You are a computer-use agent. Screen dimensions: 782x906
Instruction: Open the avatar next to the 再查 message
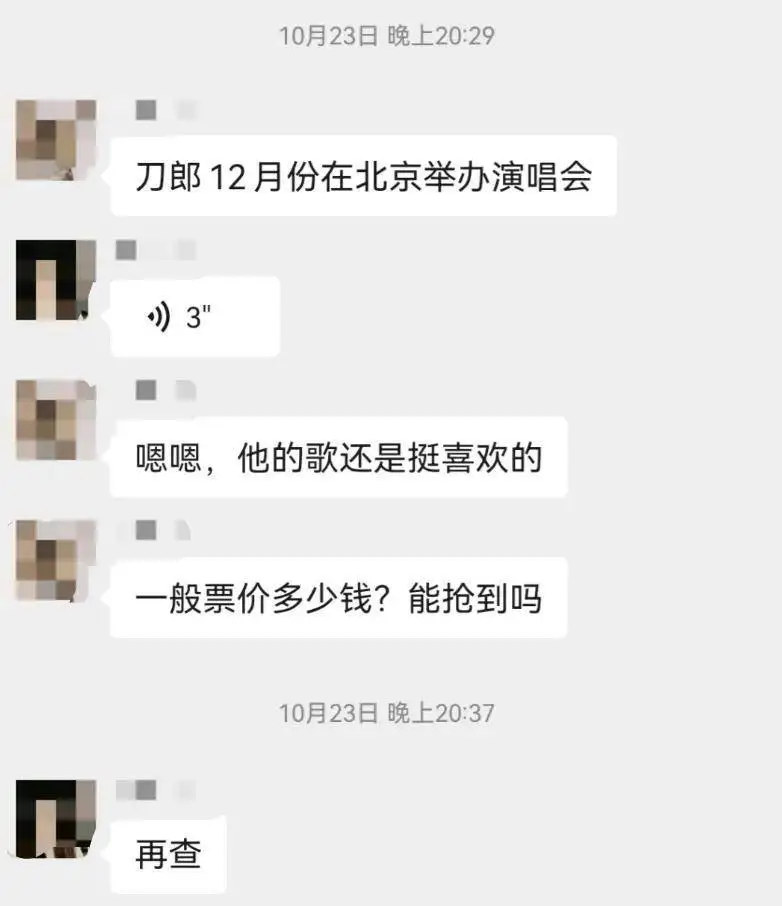click(x=56, y=818)
